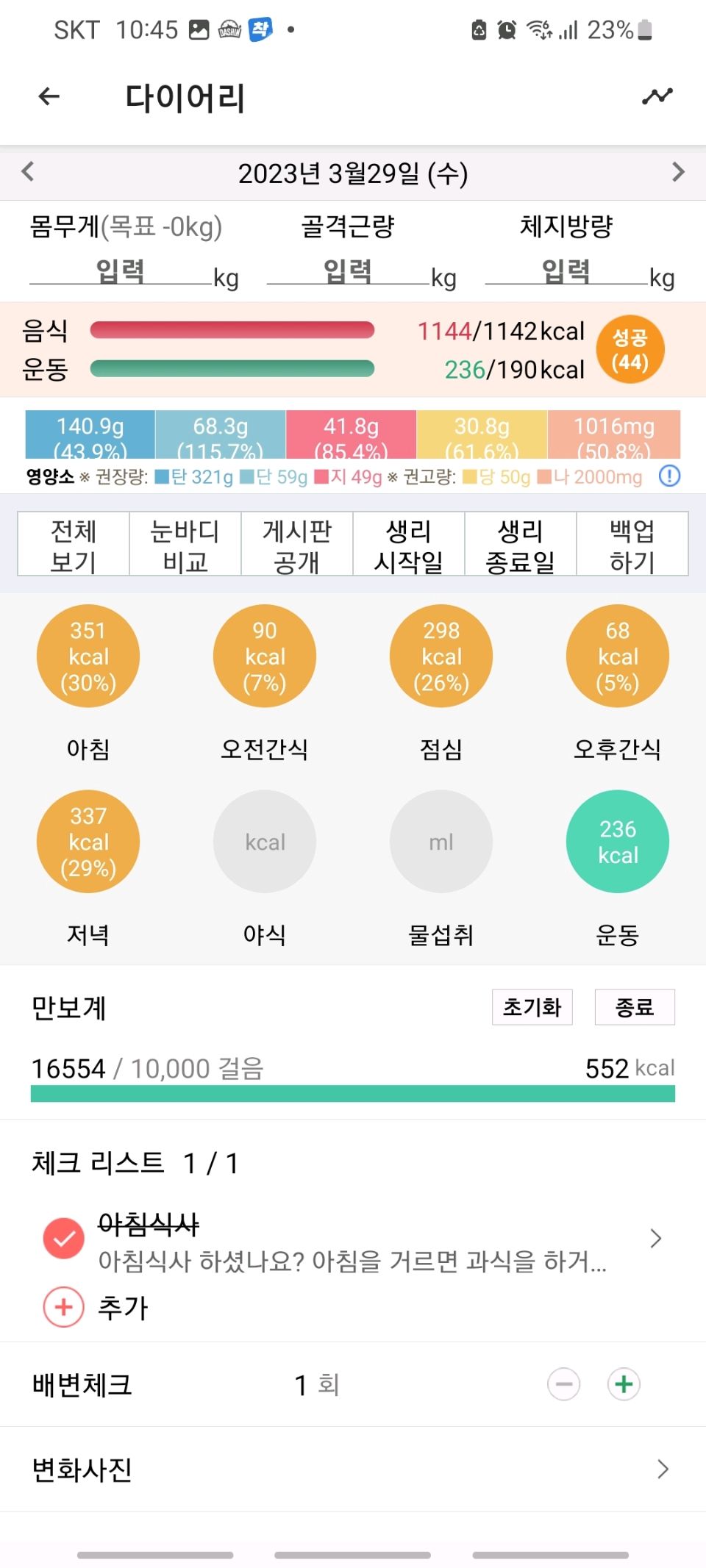The width and height of the screenshot is (706, 1568).
Task: Open 눈바디 비교
Action: [x=185, y=545]
